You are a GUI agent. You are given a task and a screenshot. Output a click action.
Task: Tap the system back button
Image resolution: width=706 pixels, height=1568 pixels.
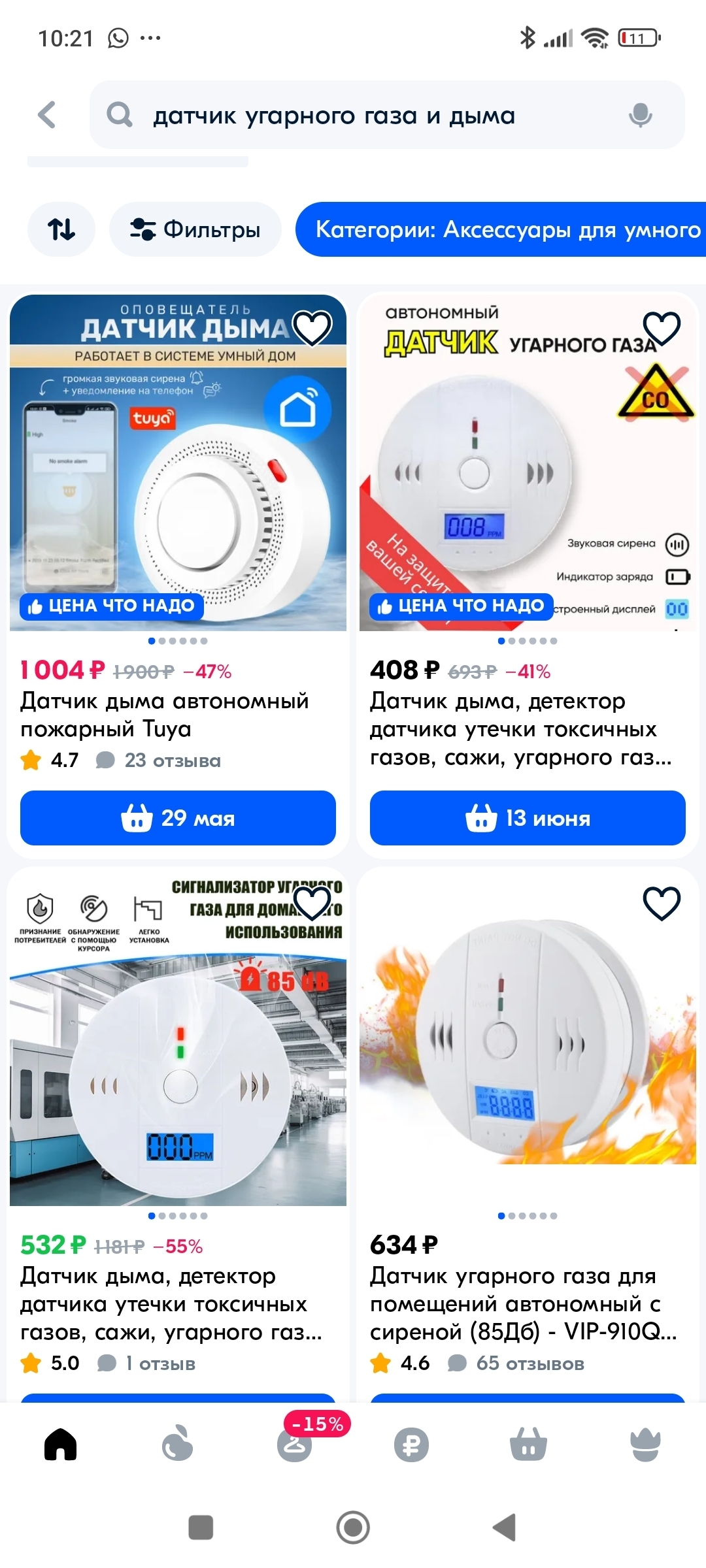(505, 1527)
